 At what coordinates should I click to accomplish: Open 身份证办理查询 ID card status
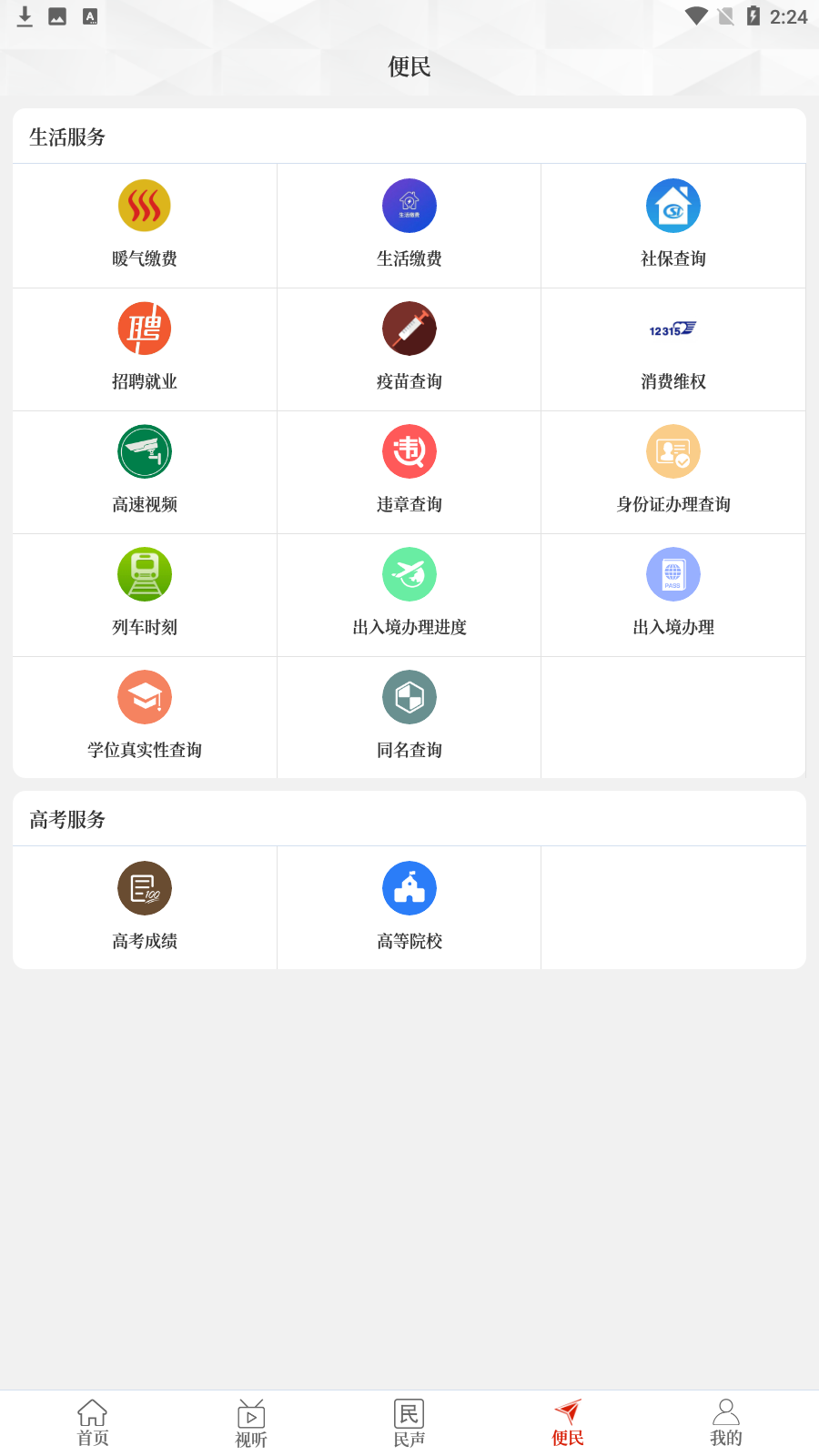[672, 470]
